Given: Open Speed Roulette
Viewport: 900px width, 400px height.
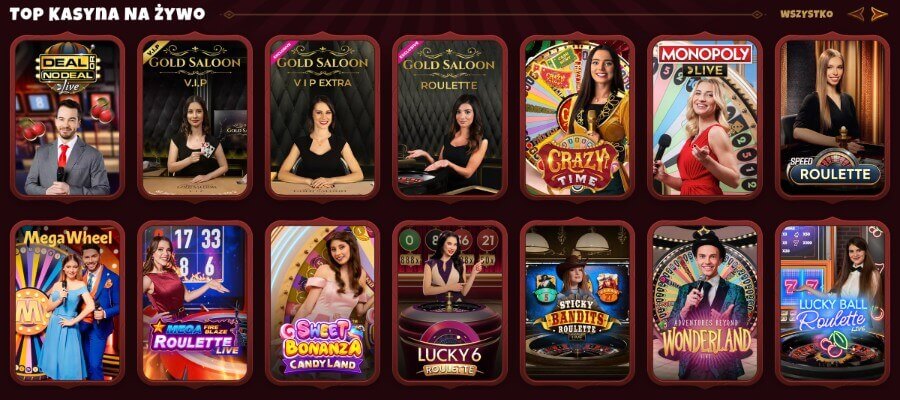Looking at the screenshot, I should [832, 117].
